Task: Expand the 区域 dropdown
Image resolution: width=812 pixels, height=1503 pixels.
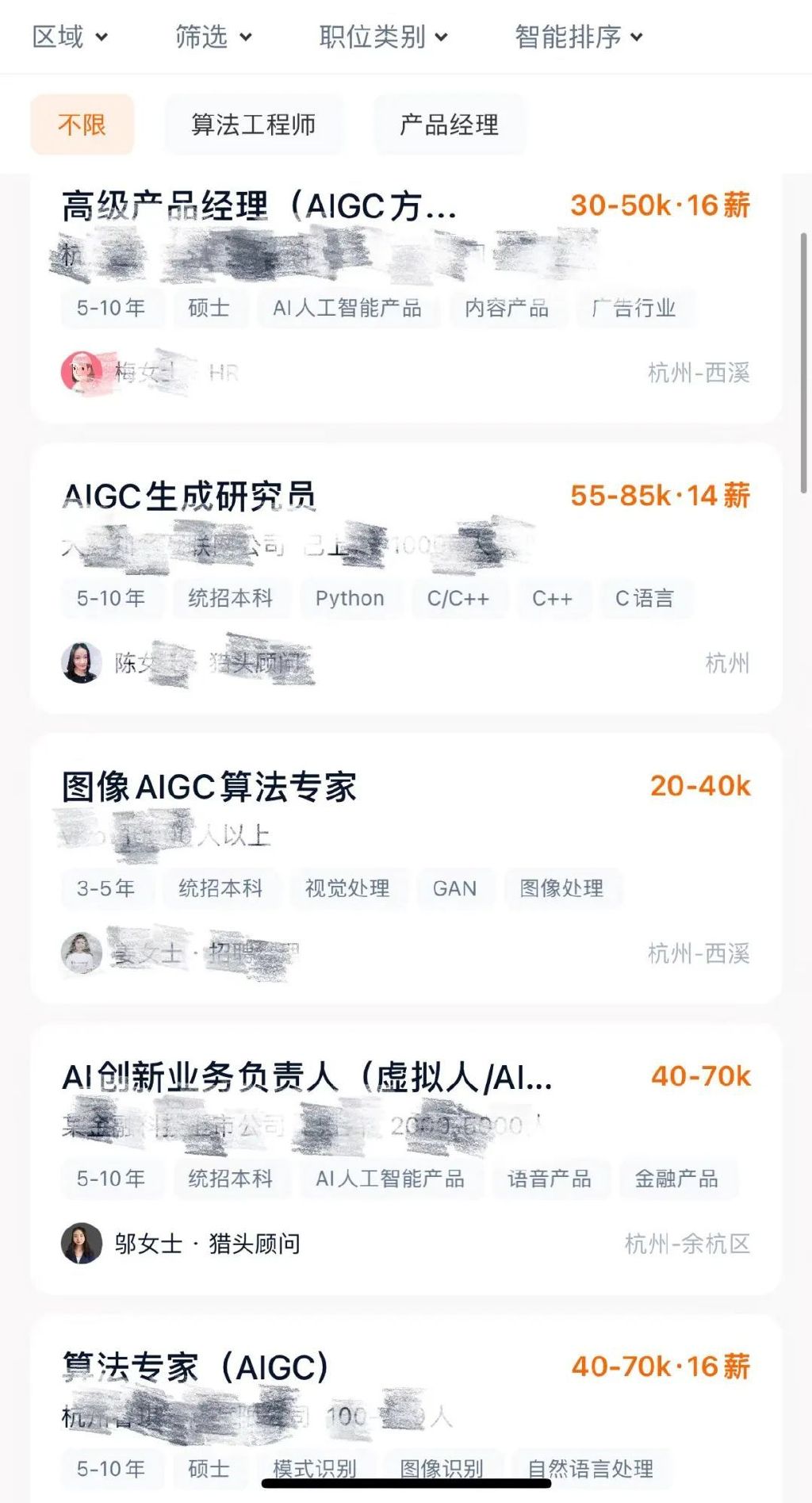Action: 70,36
